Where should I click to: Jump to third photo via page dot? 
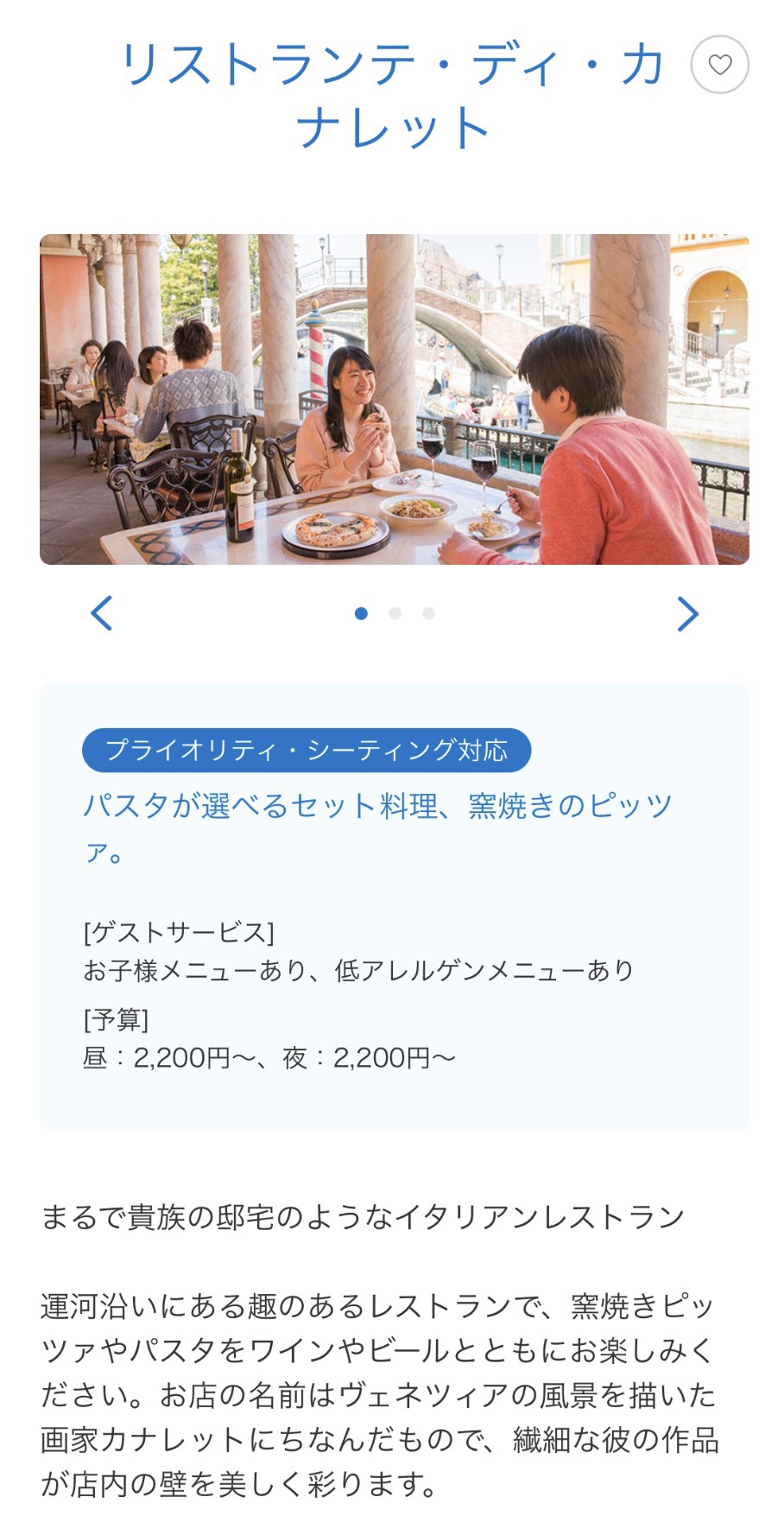pos(428,613)
